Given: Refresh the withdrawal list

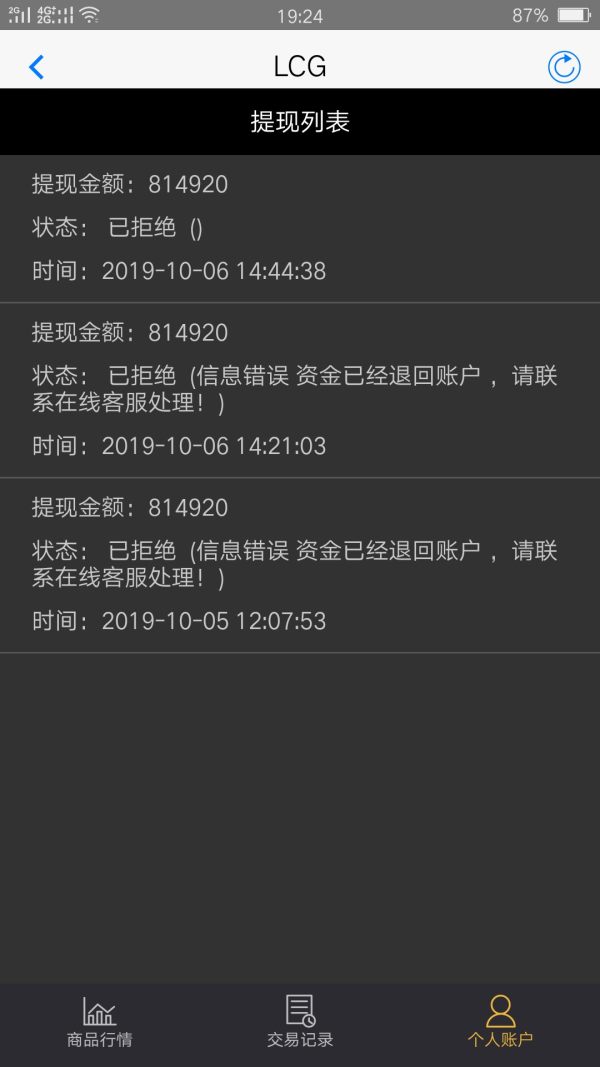Looking at the screenshot, I should point(564,67).
